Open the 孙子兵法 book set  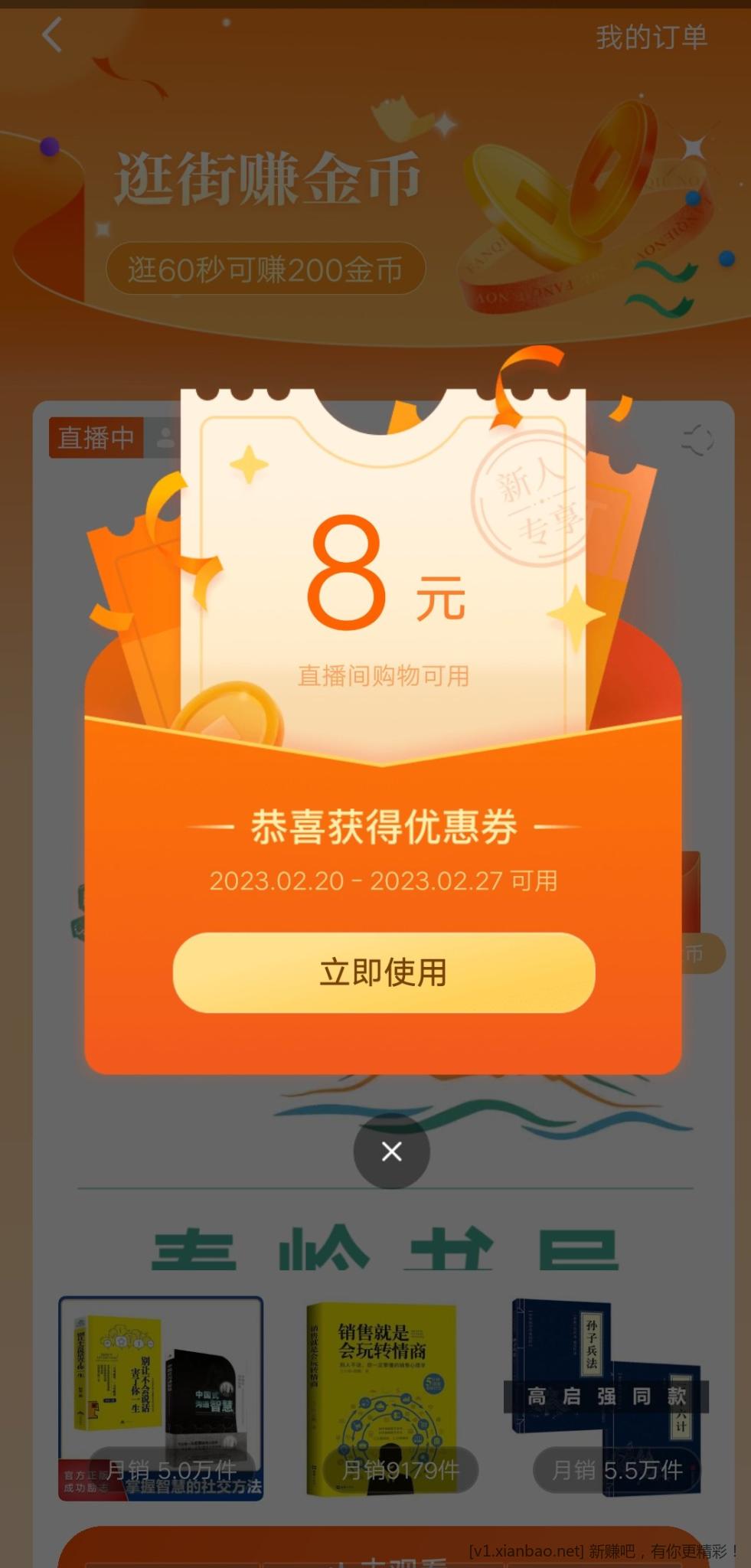606,1397
